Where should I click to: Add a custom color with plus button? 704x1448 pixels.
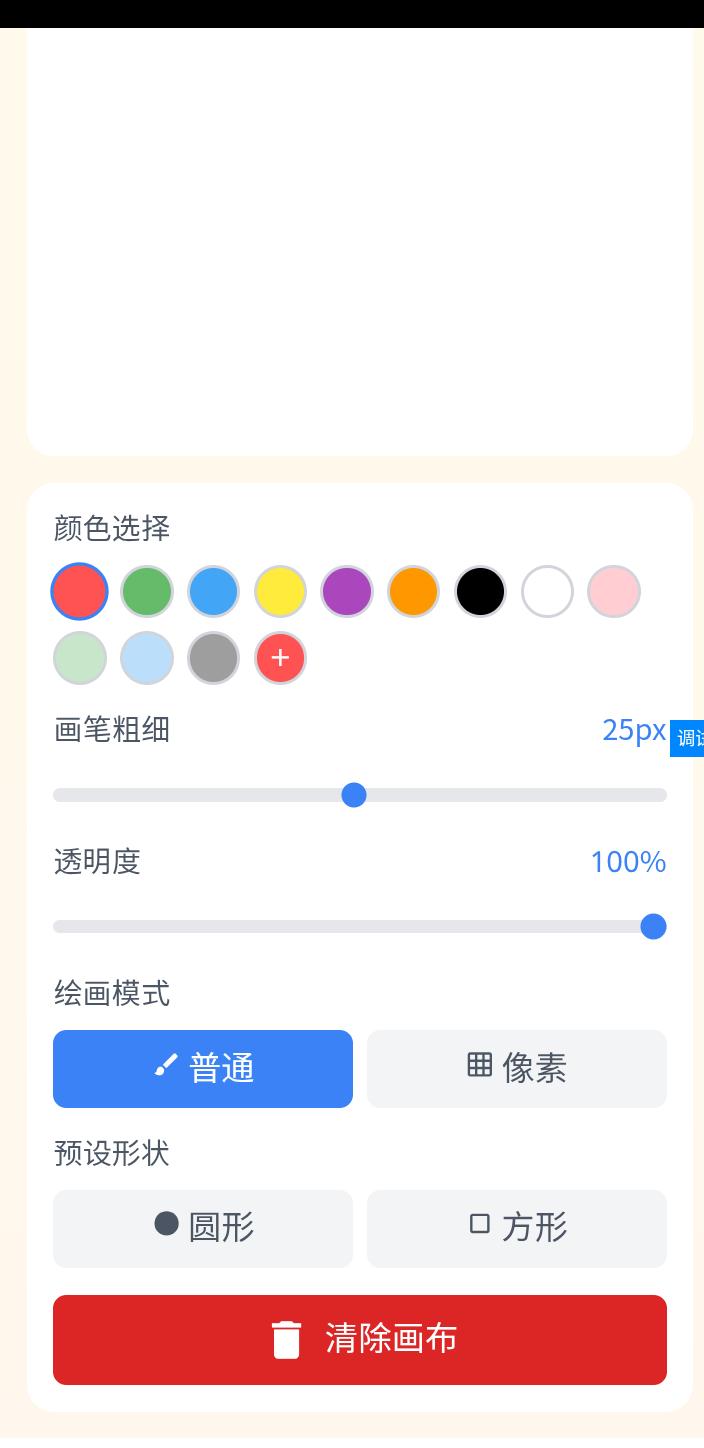(280, 658)
